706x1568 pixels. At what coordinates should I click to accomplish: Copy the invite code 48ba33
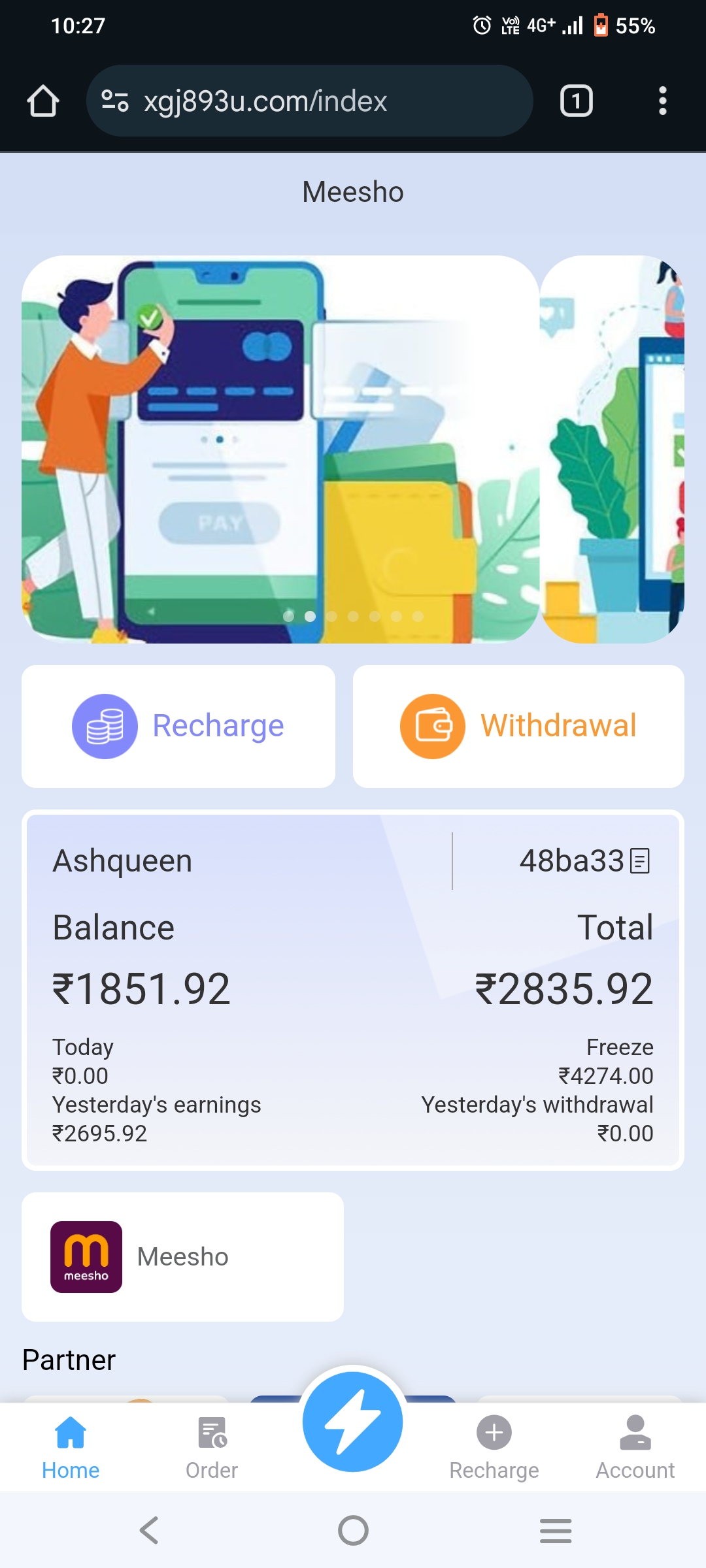coord(640,860)
